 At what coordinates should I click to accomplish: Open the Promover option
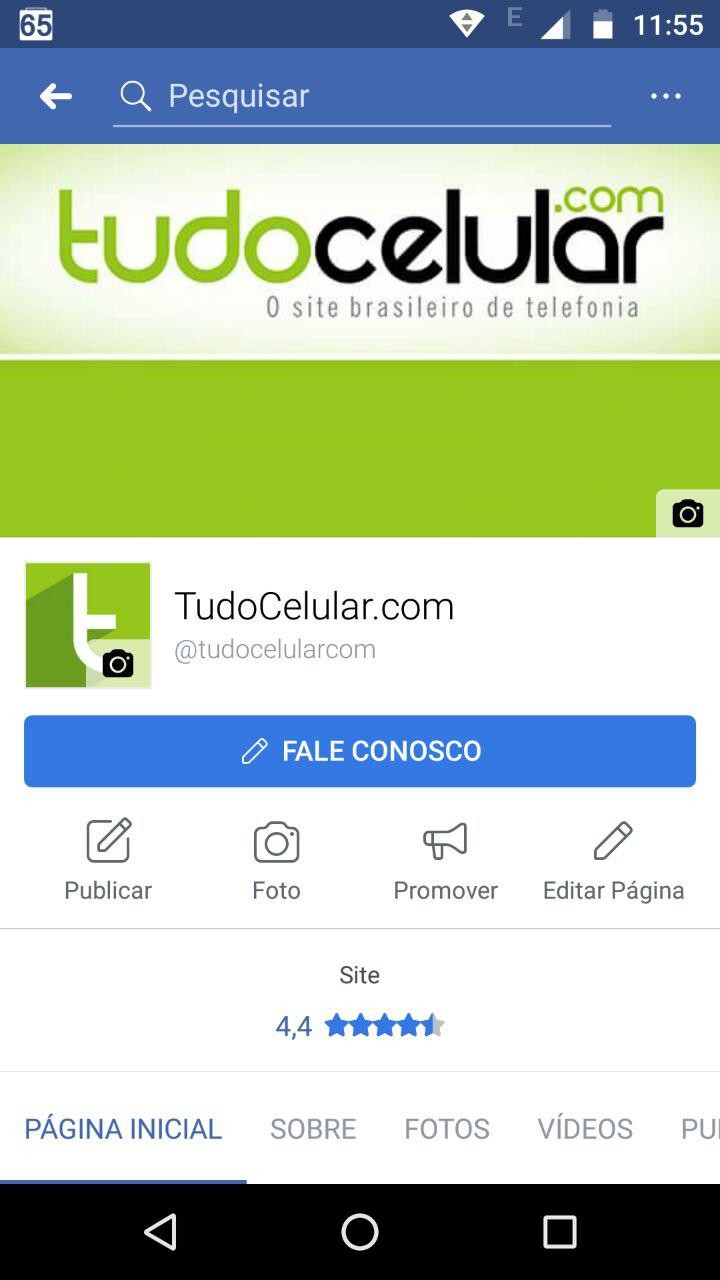[445, 860]
